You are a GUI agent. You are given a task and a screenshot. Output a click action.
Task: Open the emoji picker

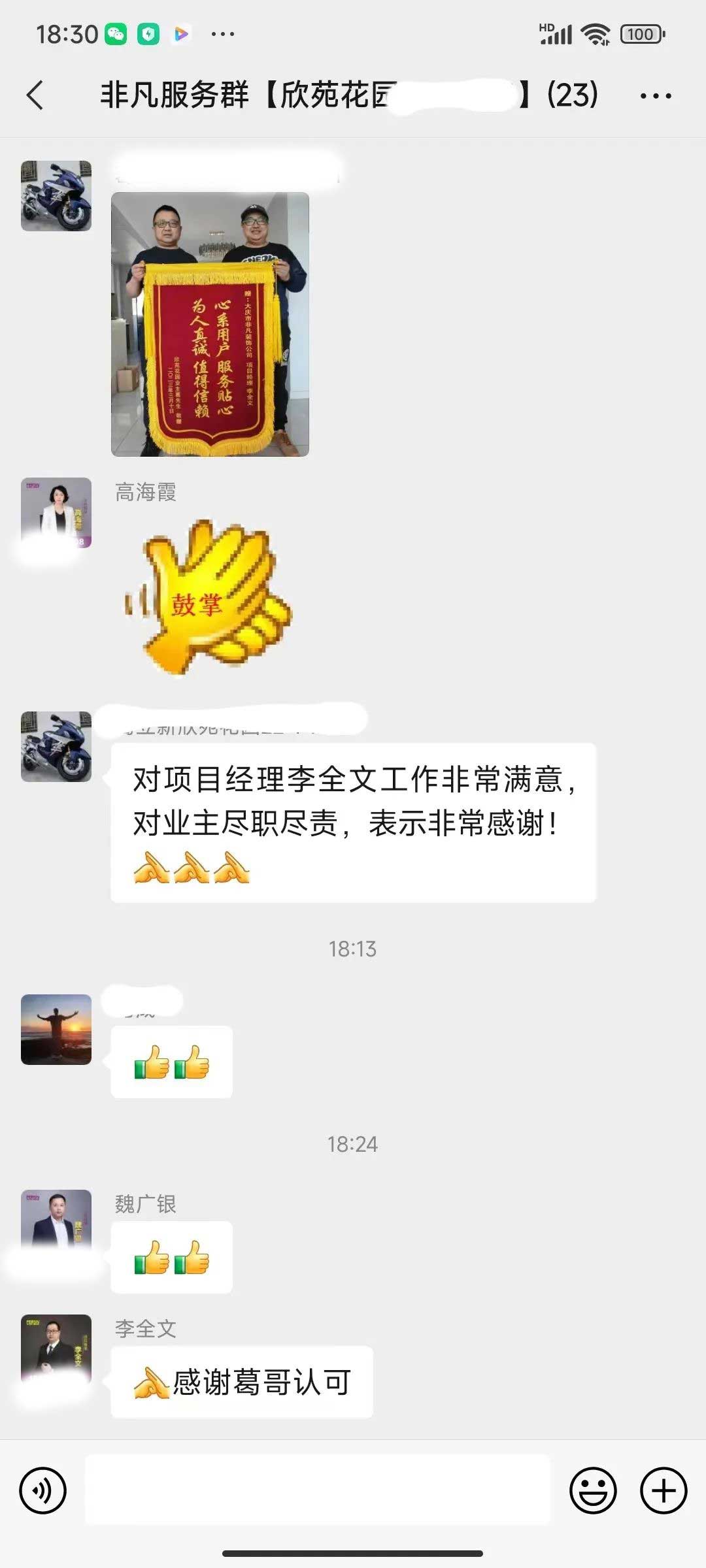[x=593, y=1490]
